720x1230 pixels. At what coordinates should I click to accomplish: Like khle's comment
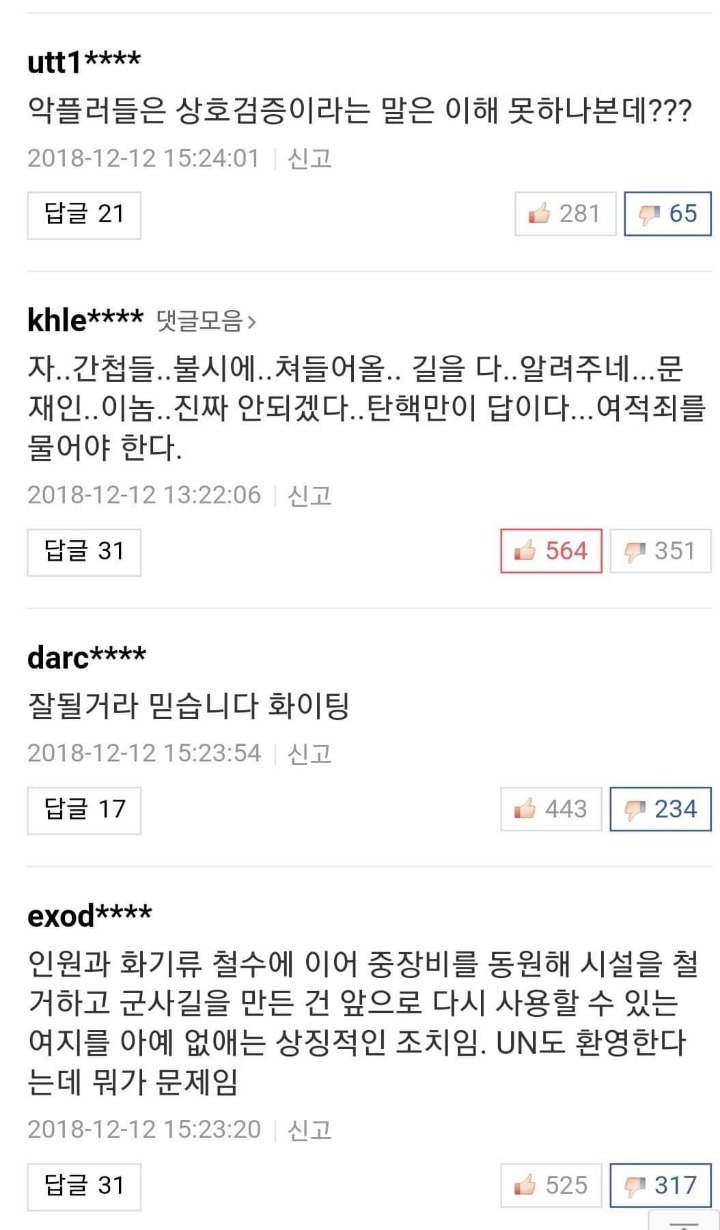[x=551, y=550]
